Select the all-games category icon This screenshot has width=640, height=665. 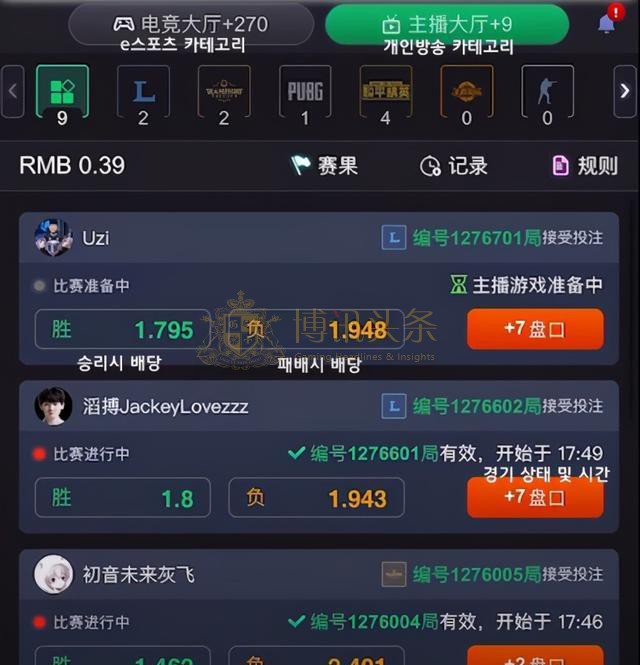[x=62, y=92]
